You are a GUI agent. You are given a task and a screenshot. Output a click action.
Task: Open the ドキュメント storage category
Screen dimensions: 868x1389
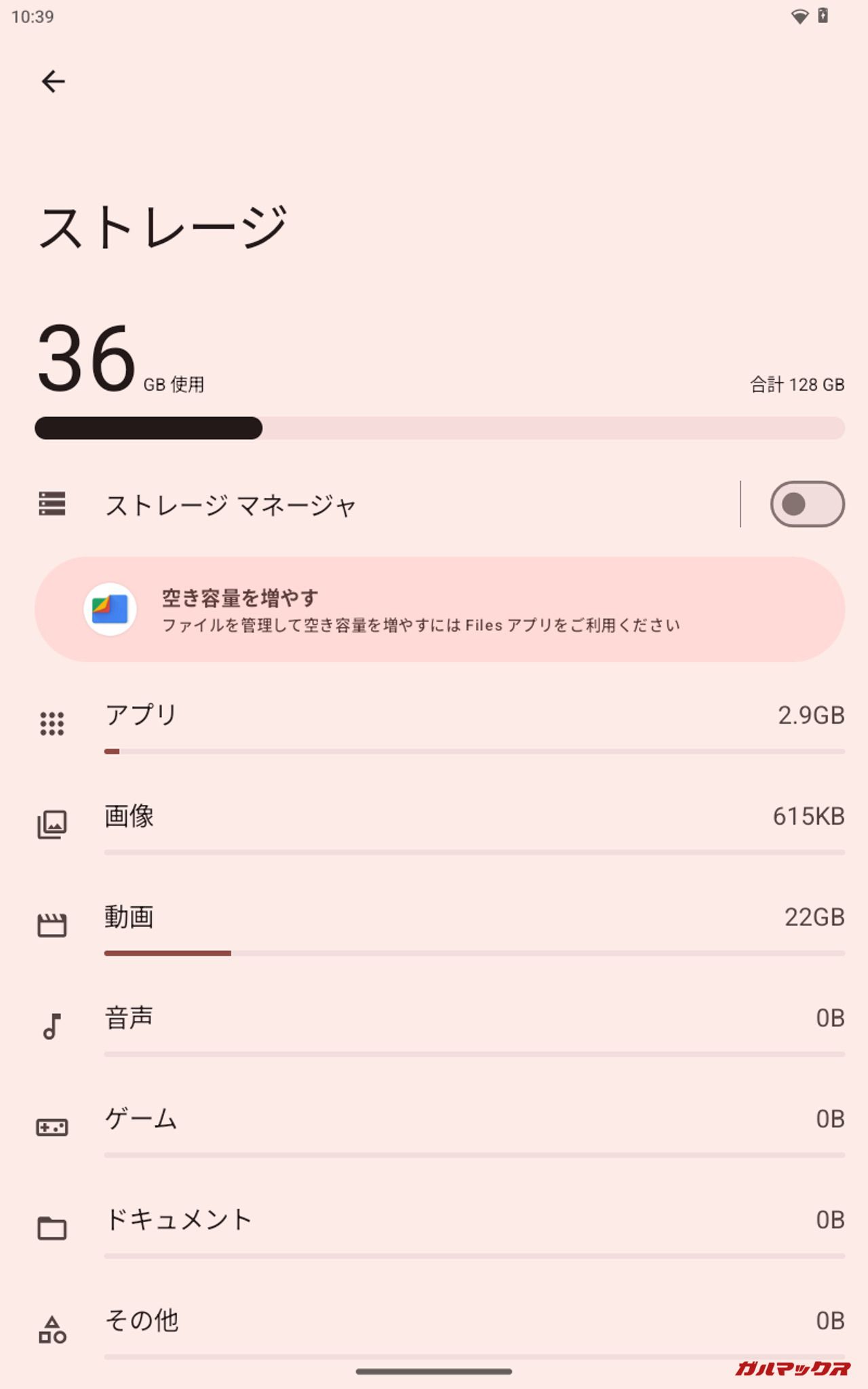coord(439,1227)
